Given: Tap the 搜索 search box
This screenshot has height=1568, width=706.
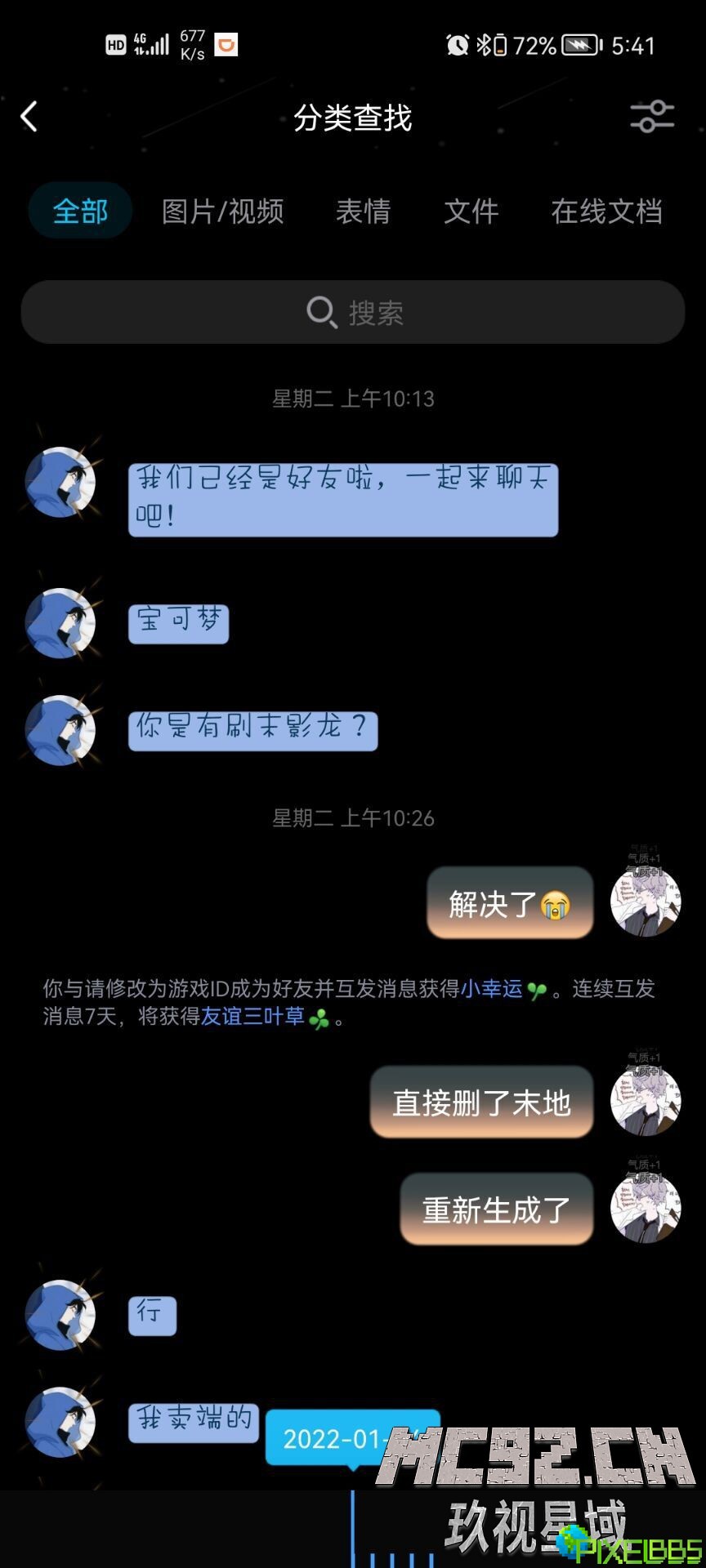Looking at the screenshot, I should click(x=353, y=312).
